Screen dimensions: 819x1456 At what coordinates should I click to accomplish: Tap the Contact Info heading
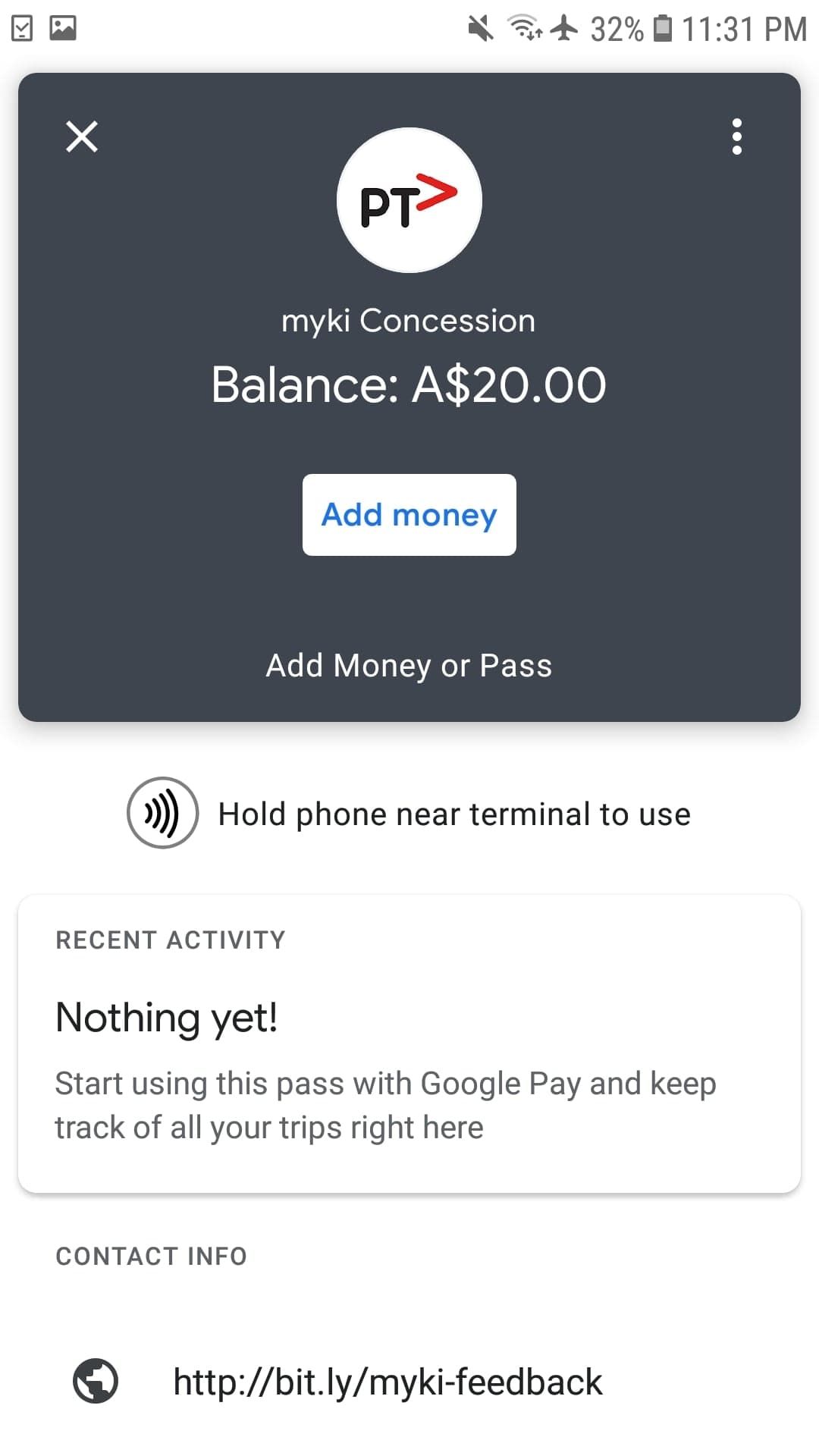pos(150,1256)
